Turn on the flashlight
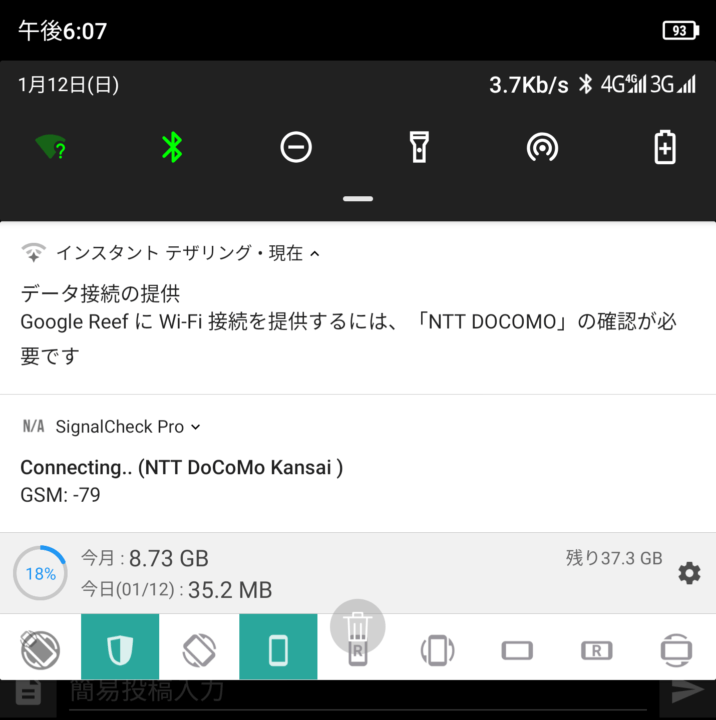The width and height of the screenshot is (716, 720). pos(419,148)
